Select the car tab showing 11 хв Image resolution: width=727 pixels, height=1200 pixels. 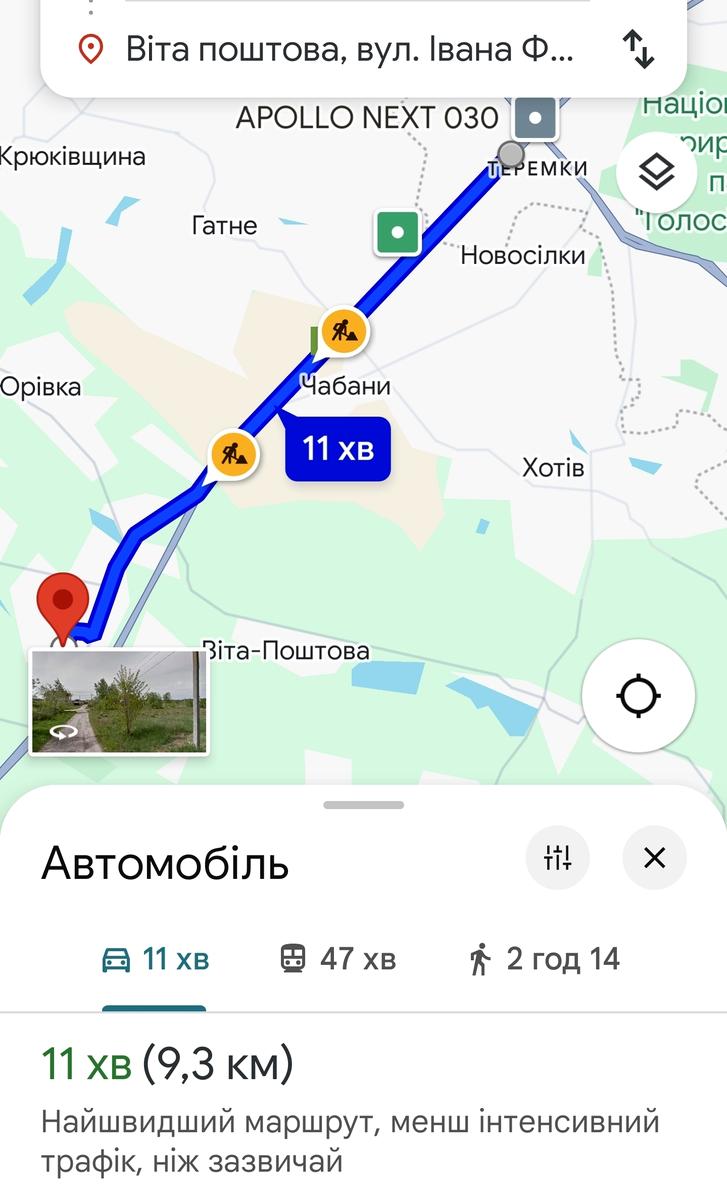tap(155, 960)
